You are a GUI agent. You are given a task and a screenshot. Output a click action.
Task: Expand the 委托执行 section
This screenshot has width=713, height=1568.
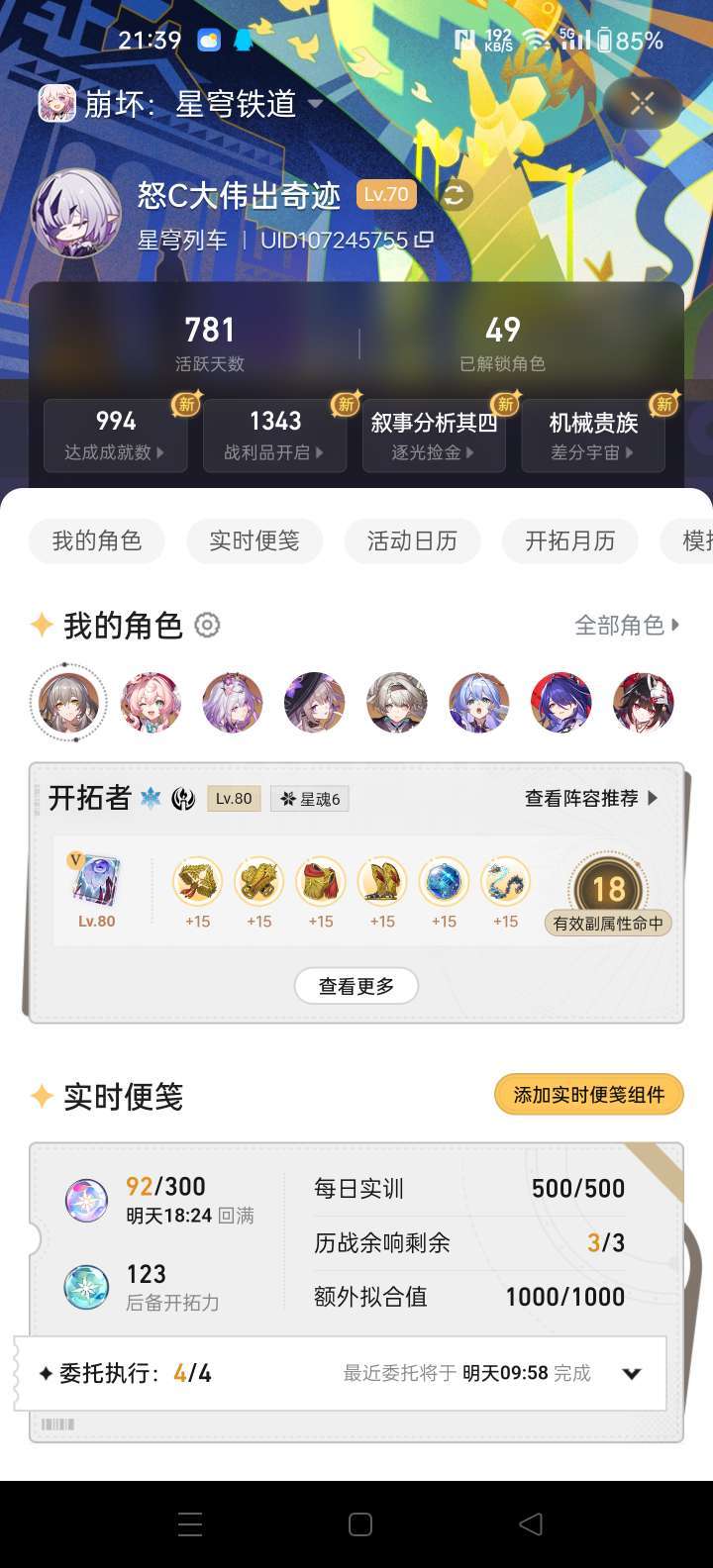point(631,1373)
